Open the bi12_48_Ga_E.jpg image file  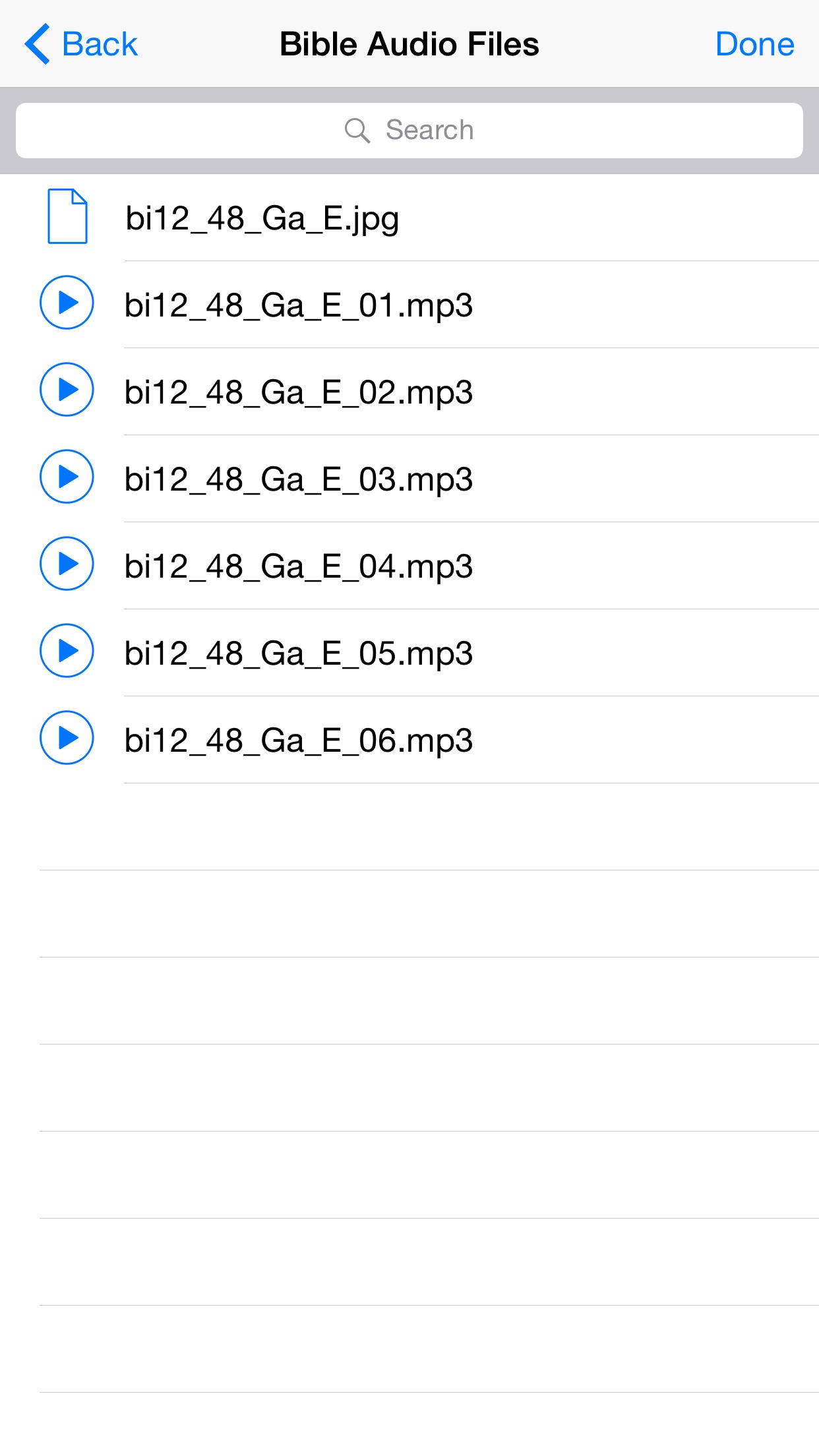coord(262,218)
